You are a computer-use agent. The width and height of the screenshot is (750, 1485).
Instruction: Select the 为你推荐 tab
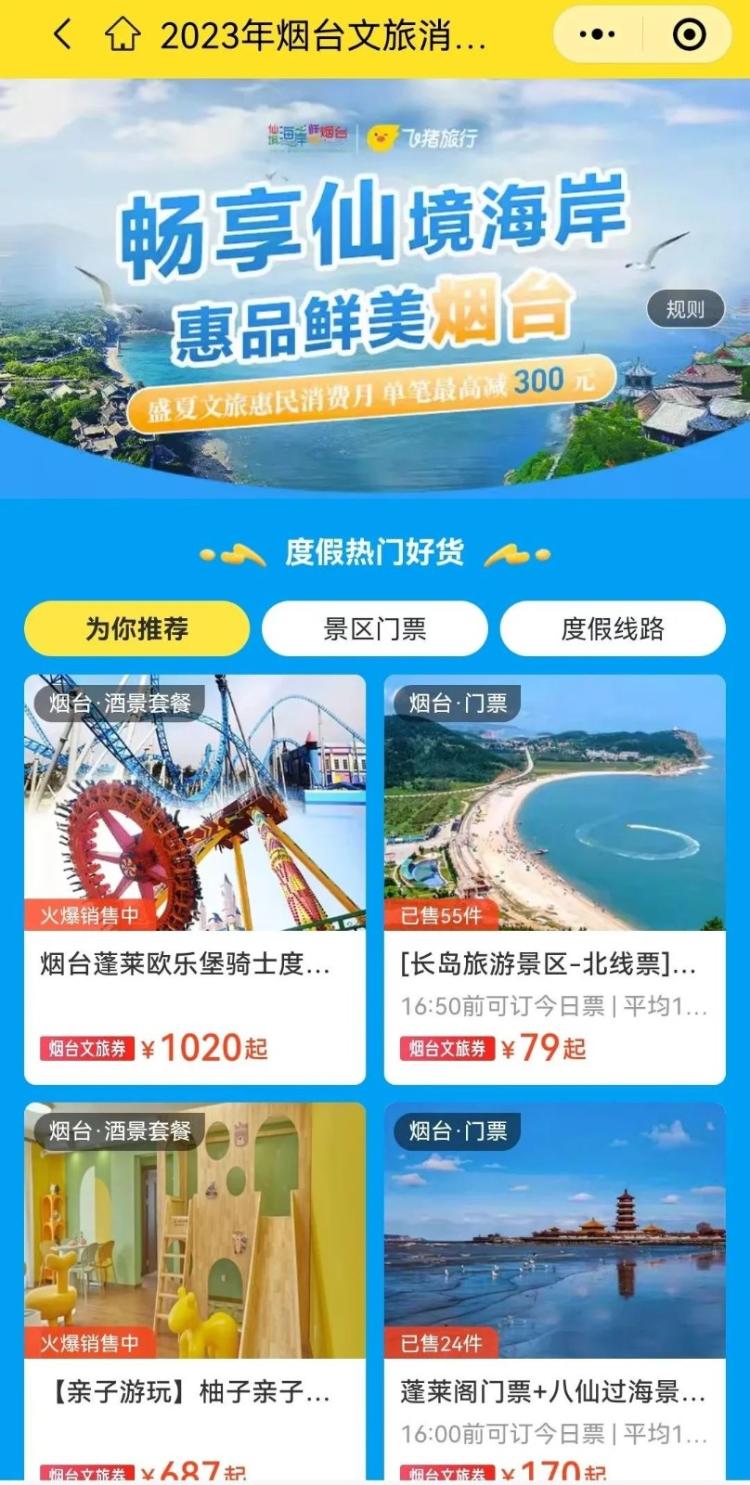click(x=137, y=629)
